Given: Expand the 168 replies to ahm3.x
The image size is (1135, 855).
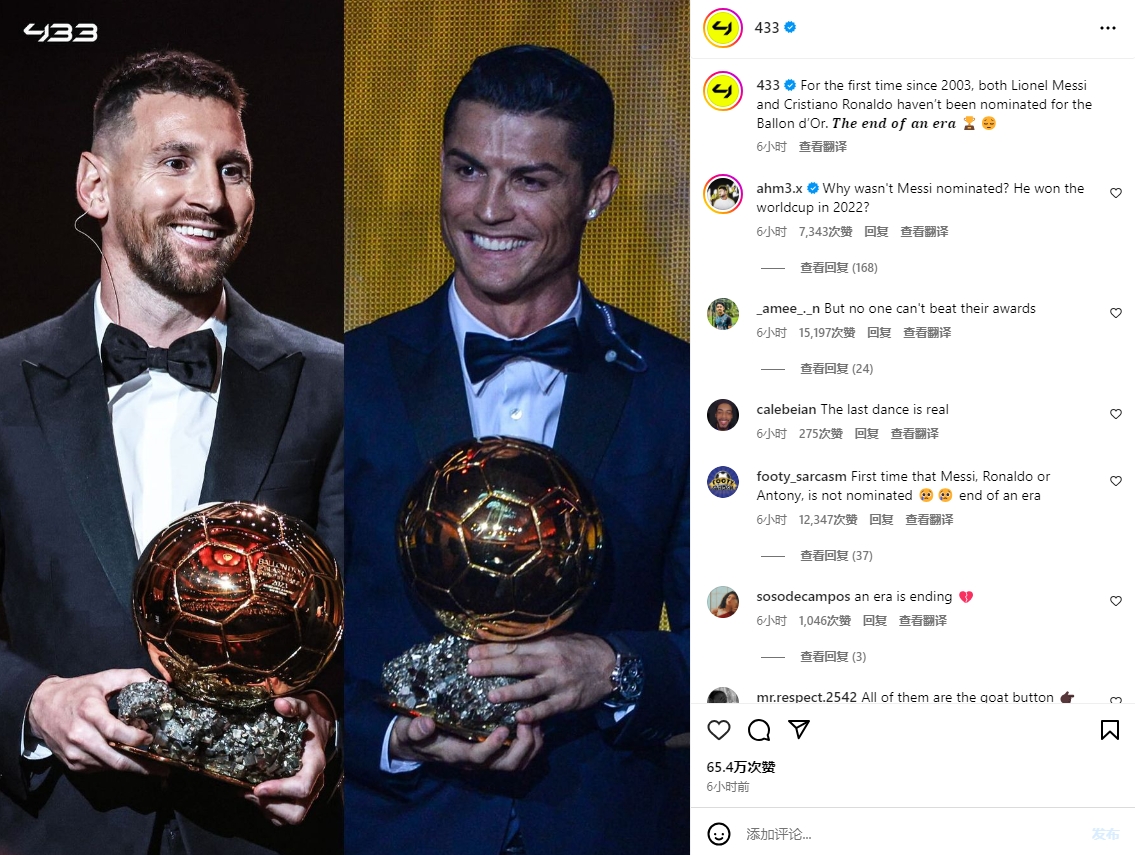Looking at the screenshot, I should pos(838,268).
